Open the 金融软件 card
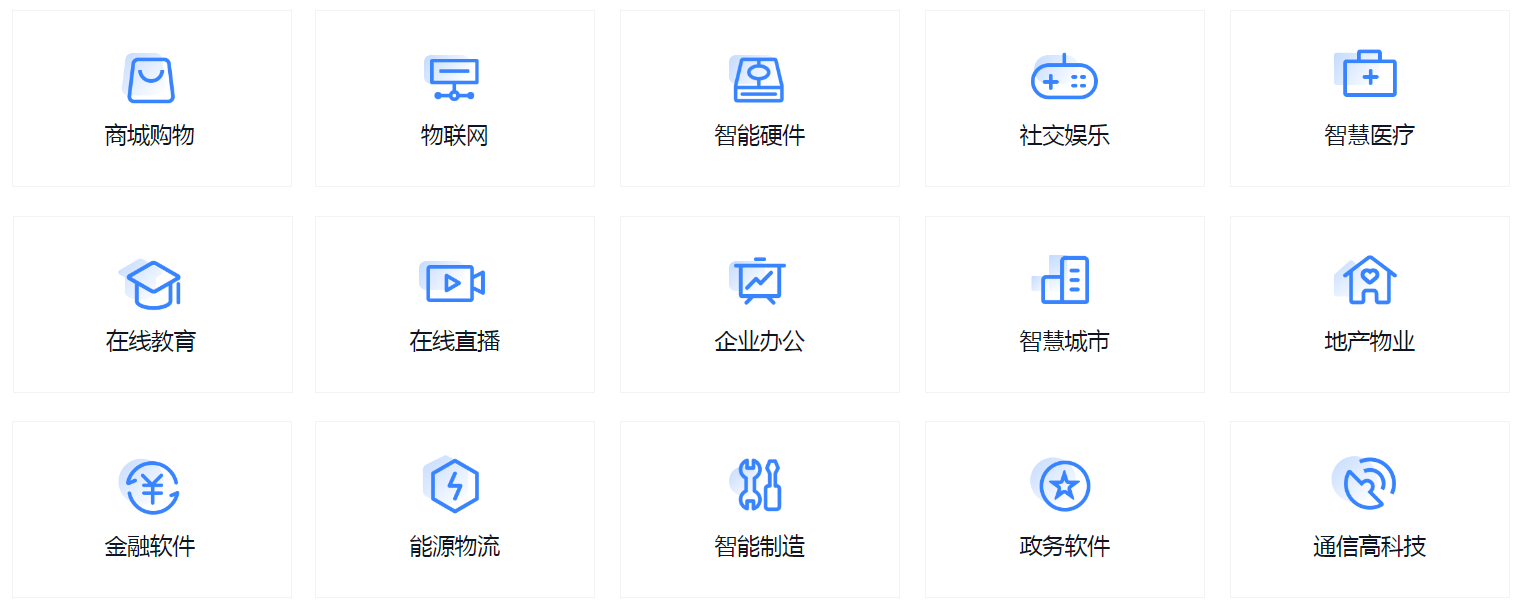 (151, 509)
